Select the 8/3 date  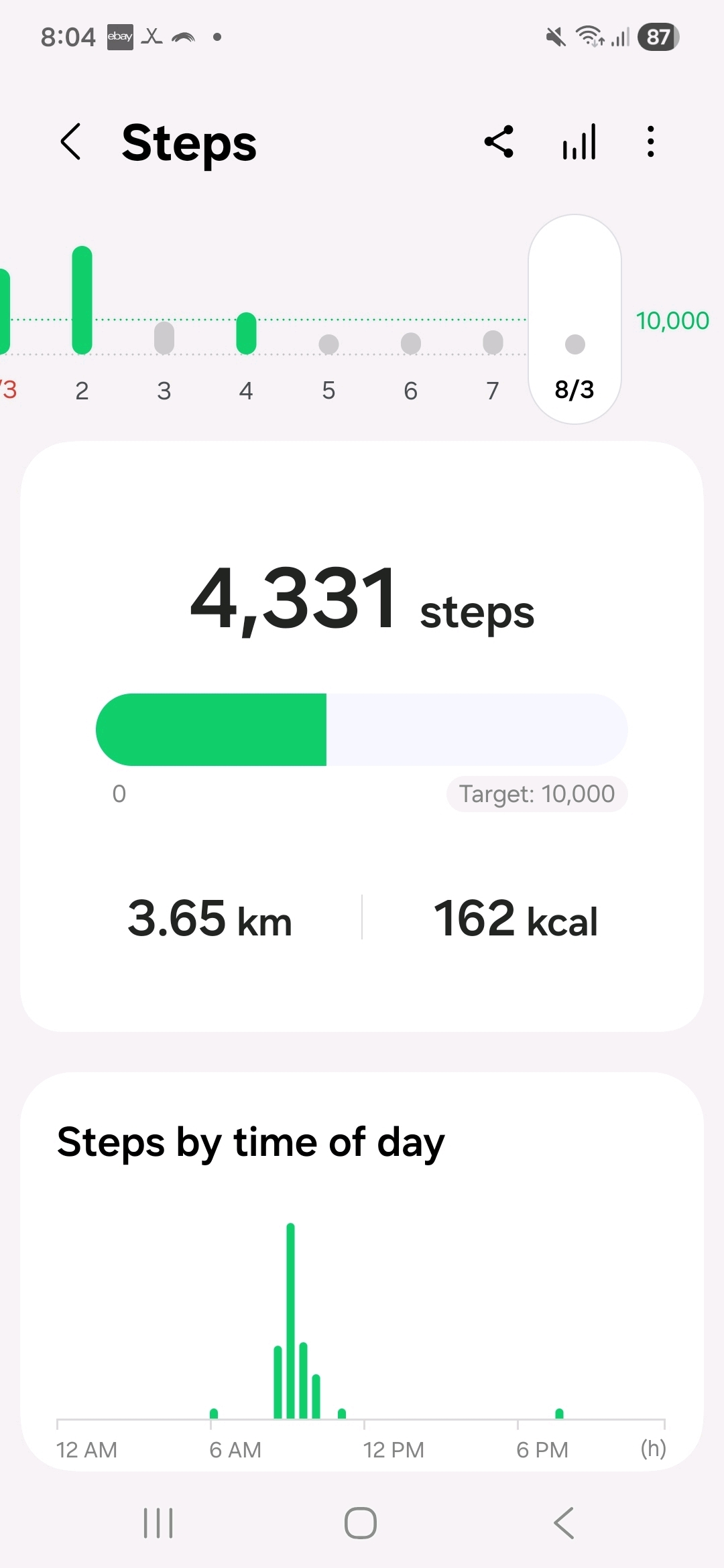pyautogui.click(x=575, y=320)
